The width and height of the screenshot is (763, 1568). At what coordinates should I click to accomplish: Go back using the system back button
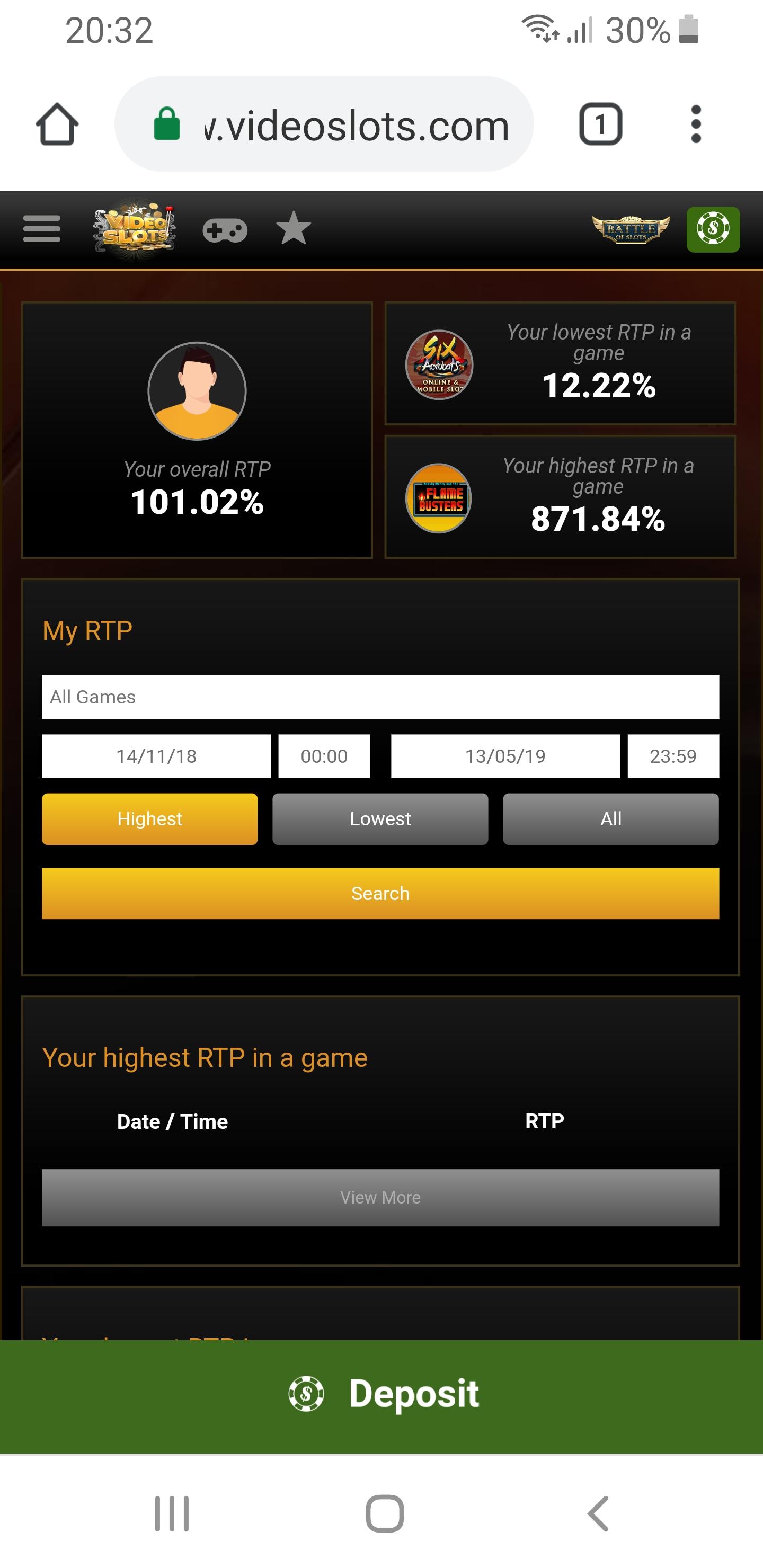[599, 1513]
